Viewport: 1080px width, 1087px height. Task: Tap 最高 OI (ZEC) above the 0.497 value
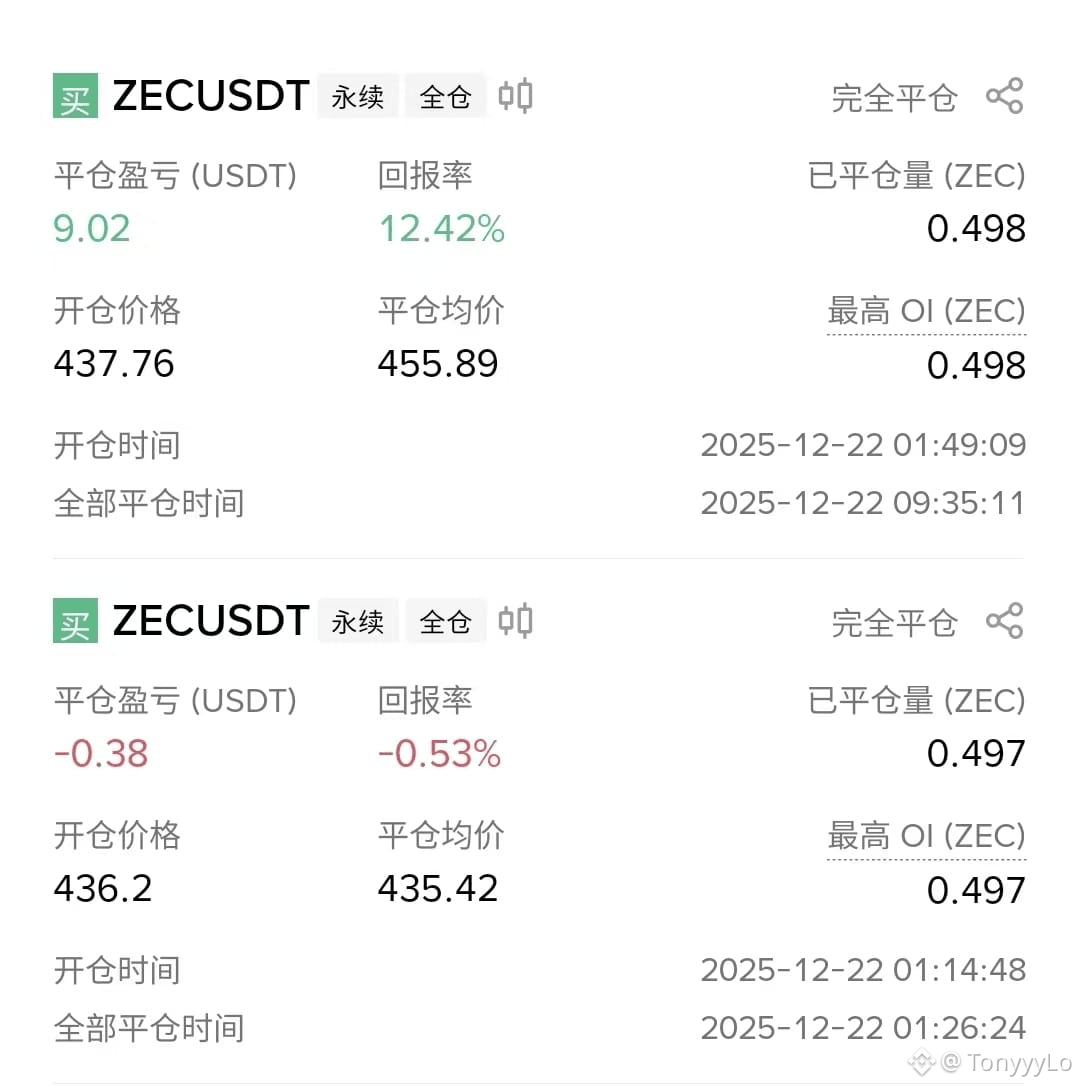click(926, 836)
